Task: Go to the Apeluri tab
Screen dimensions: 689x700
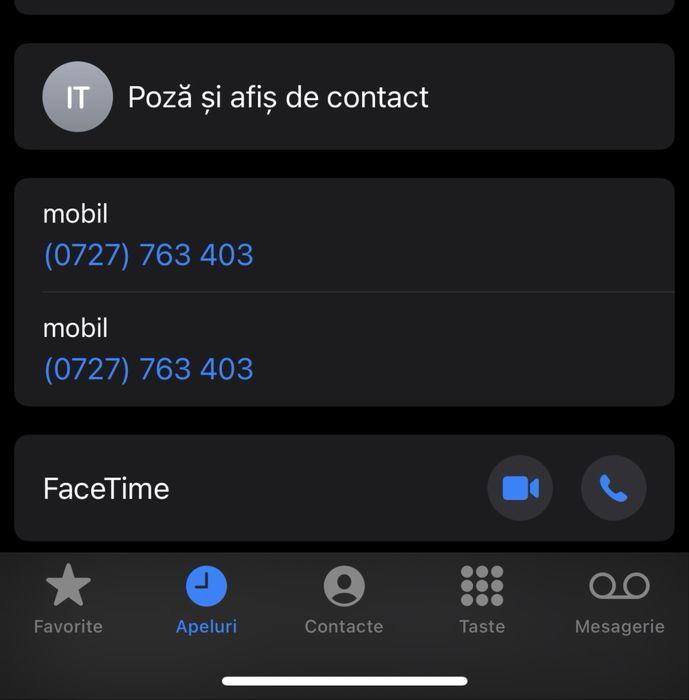Action: tap(206, 600)
